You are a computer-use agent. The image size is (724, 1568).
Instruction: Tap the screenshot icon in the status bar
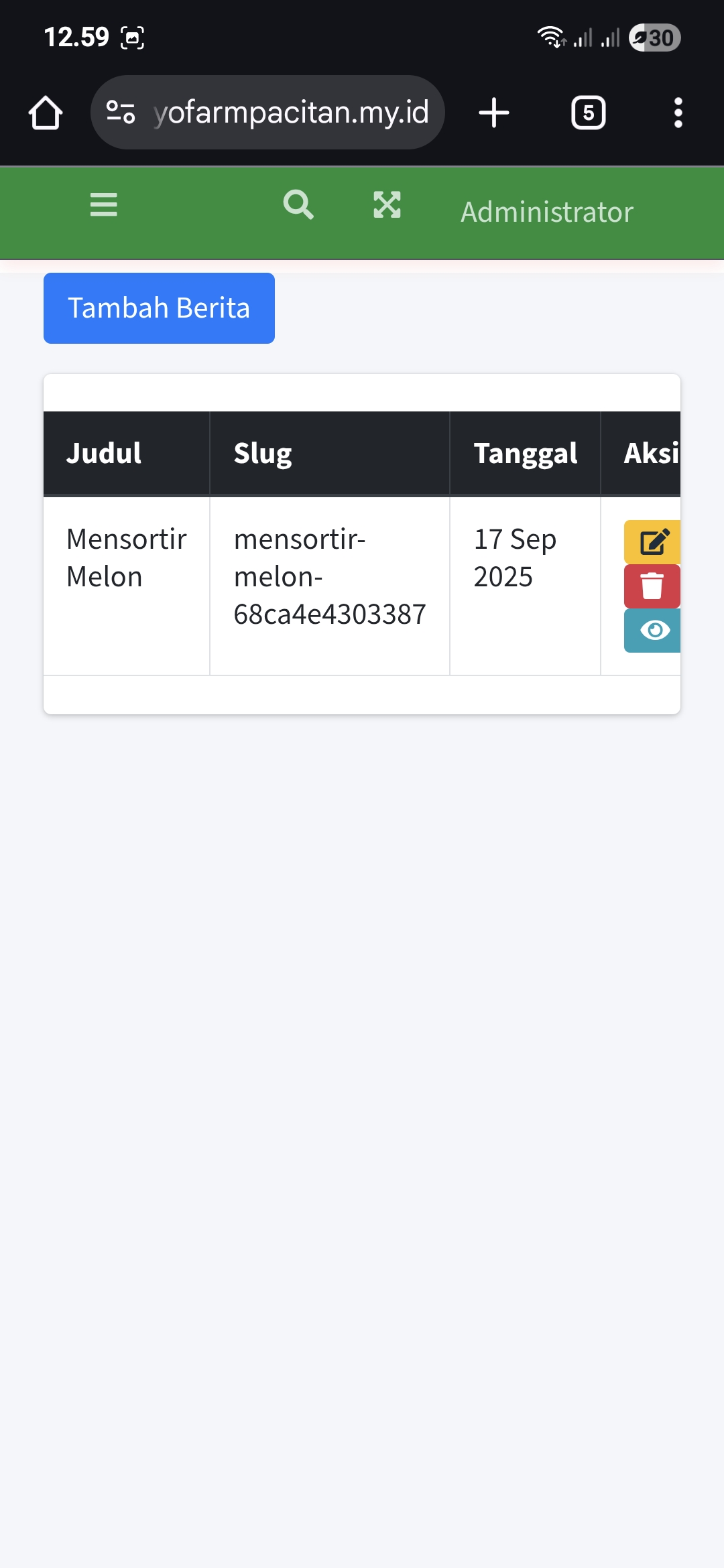(x=133, y=38)
